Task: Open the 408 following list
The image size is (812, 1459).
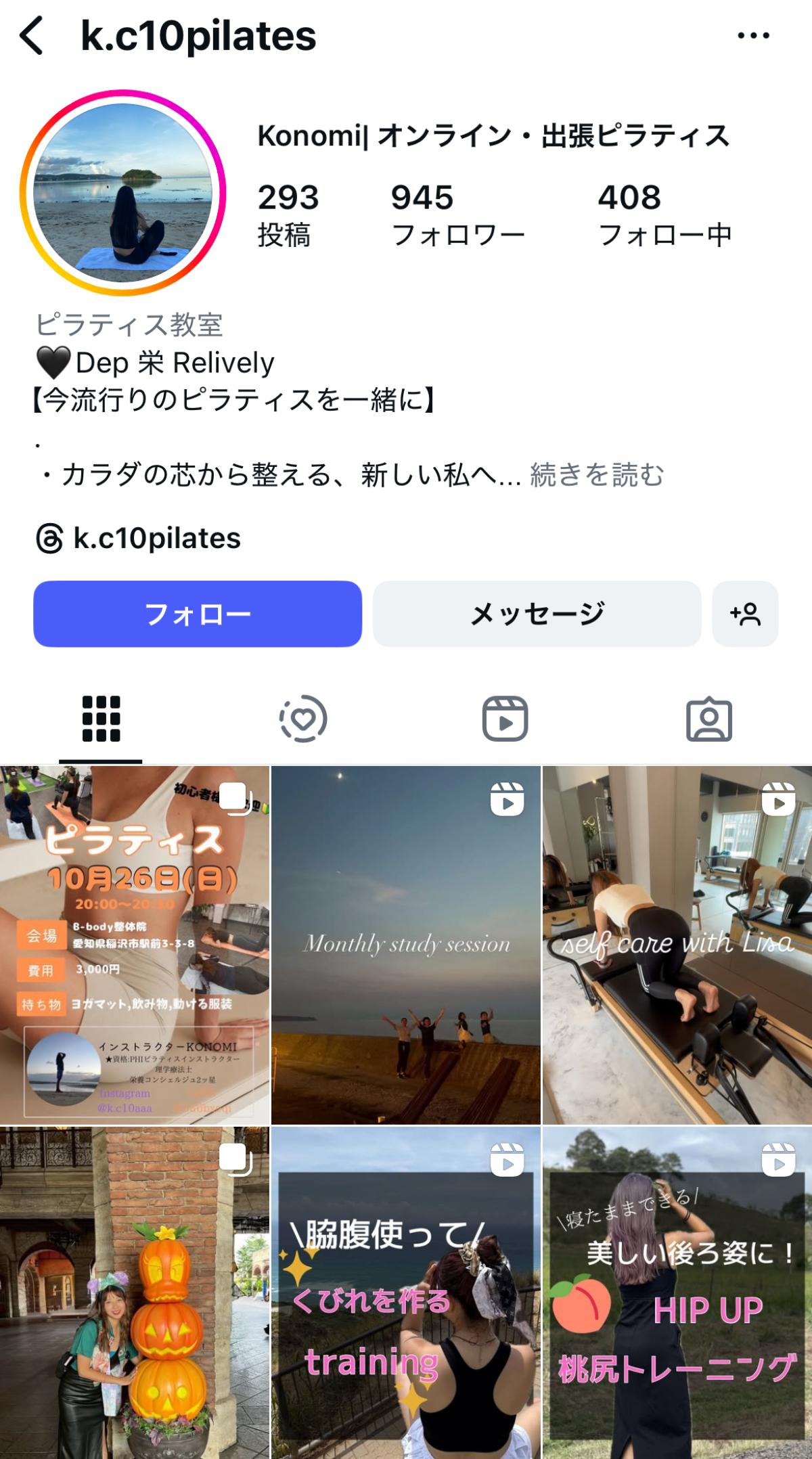Action: 664,215
